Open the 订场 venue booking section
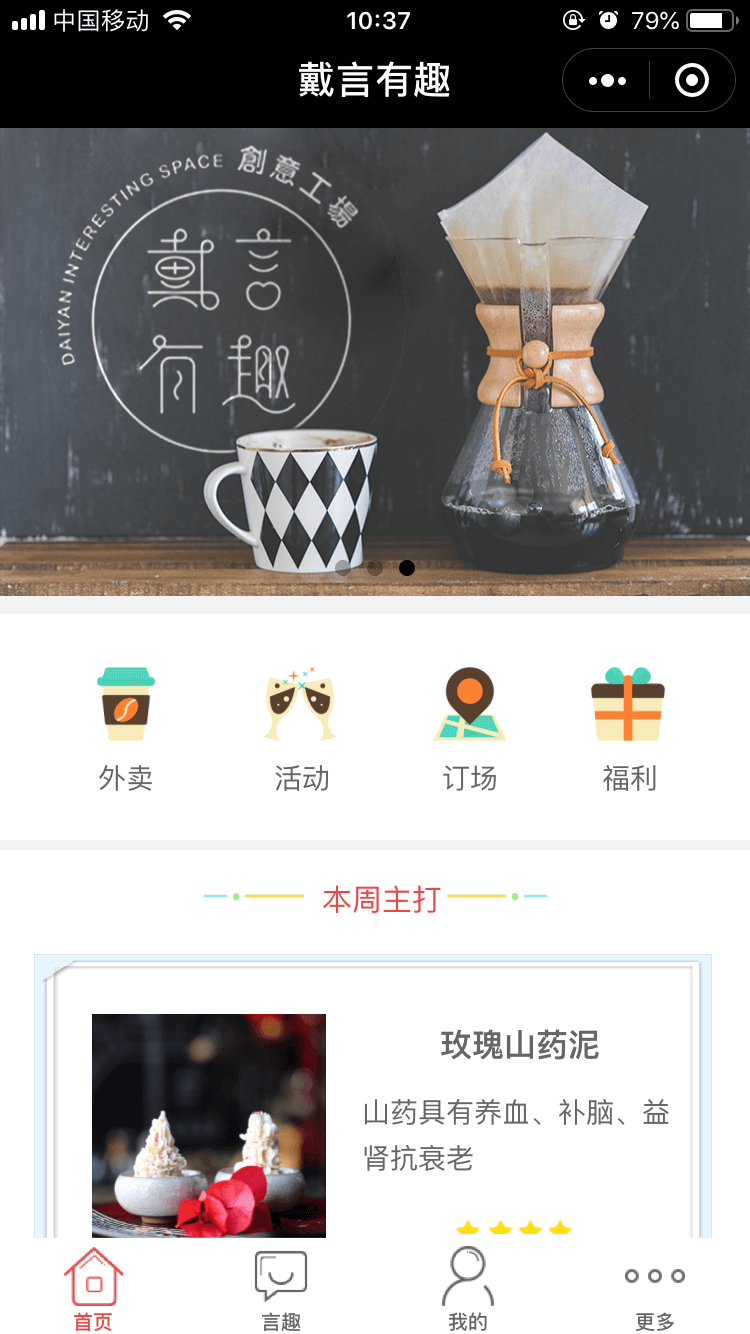Screen dimensions: 750x1334 (470, 729)
